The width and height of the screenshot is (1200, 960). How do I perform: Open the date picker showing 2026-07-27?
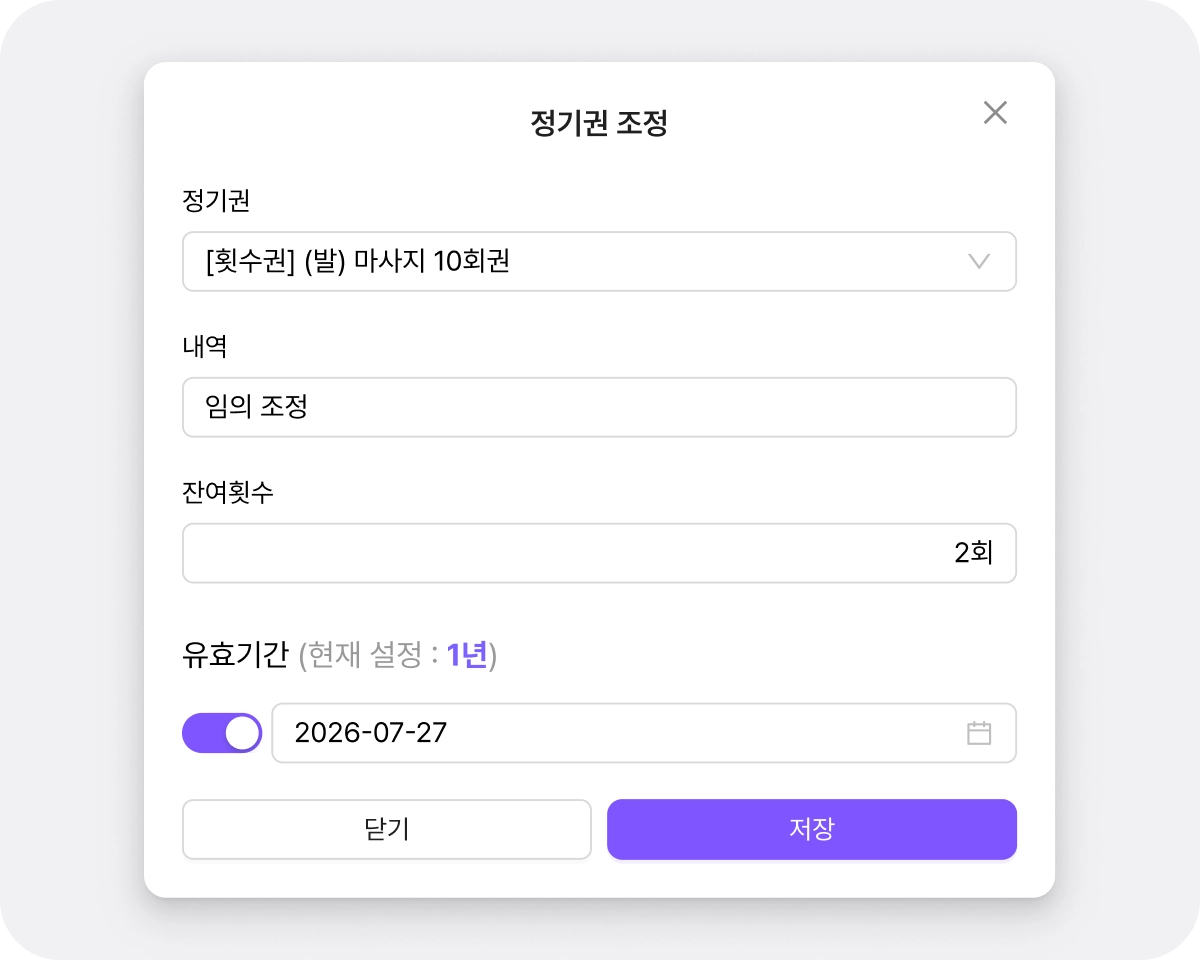[644, 733]
